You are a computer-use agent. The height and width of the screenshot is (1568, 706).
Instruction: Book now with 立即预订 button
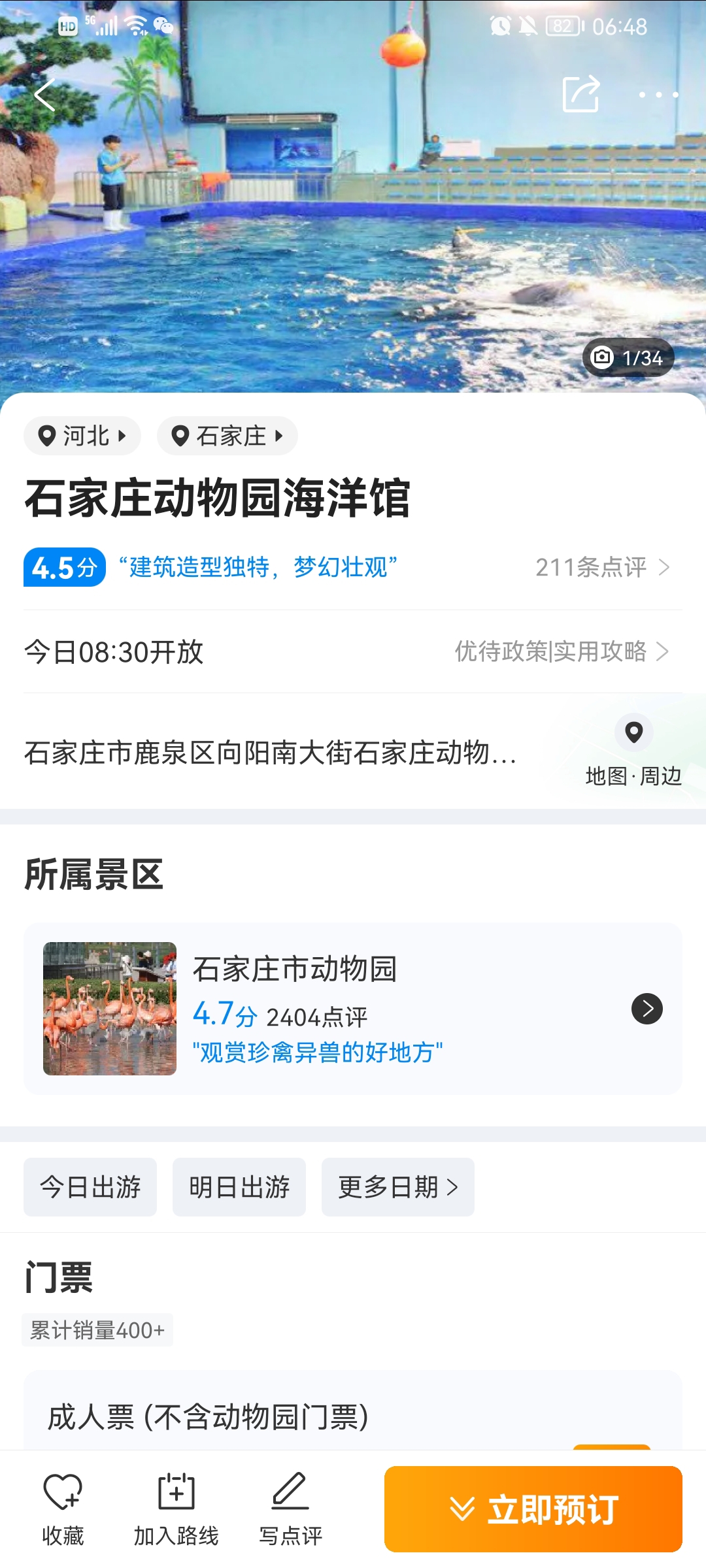533,1509
